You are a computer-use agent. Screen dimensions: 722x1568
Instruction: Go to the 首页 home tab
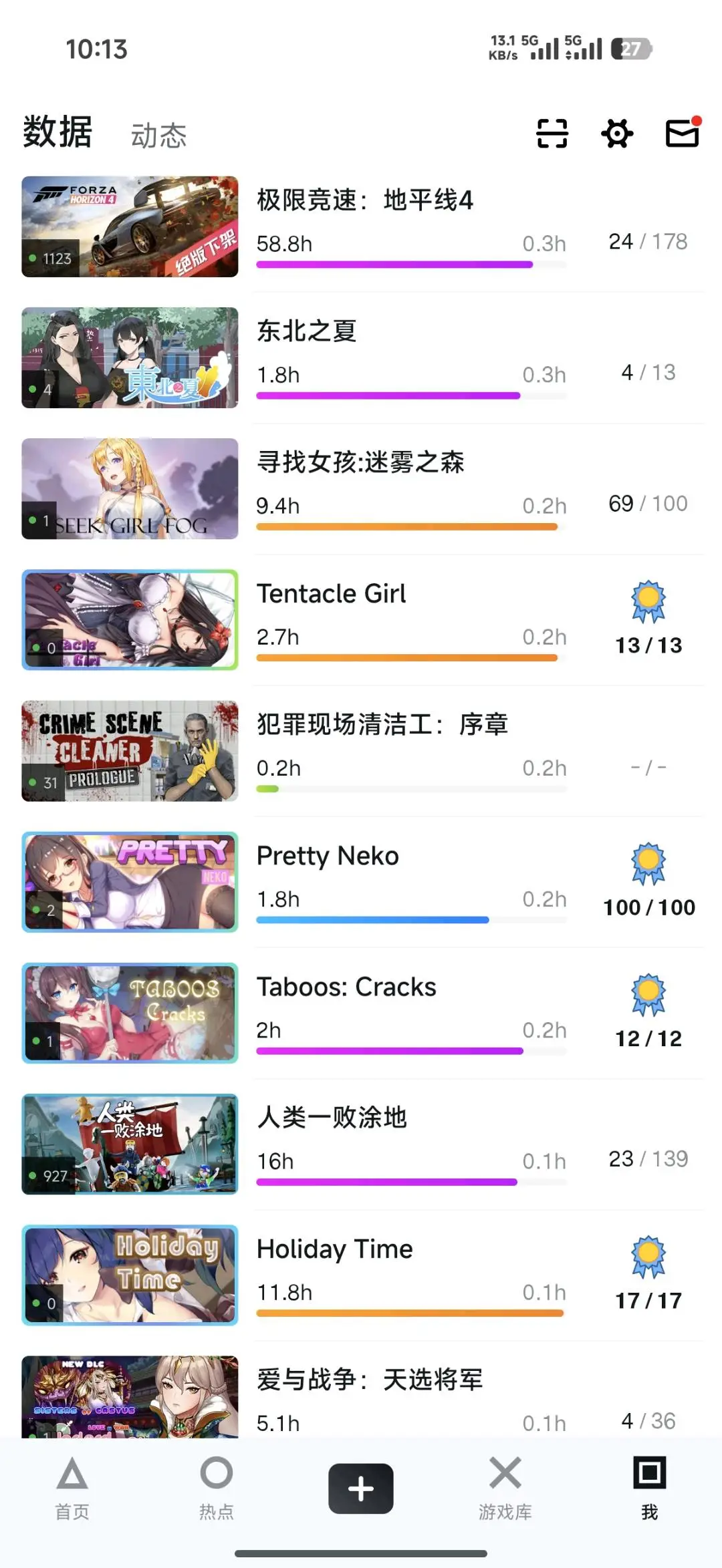pyautogui.click(x=72, y=1488)
